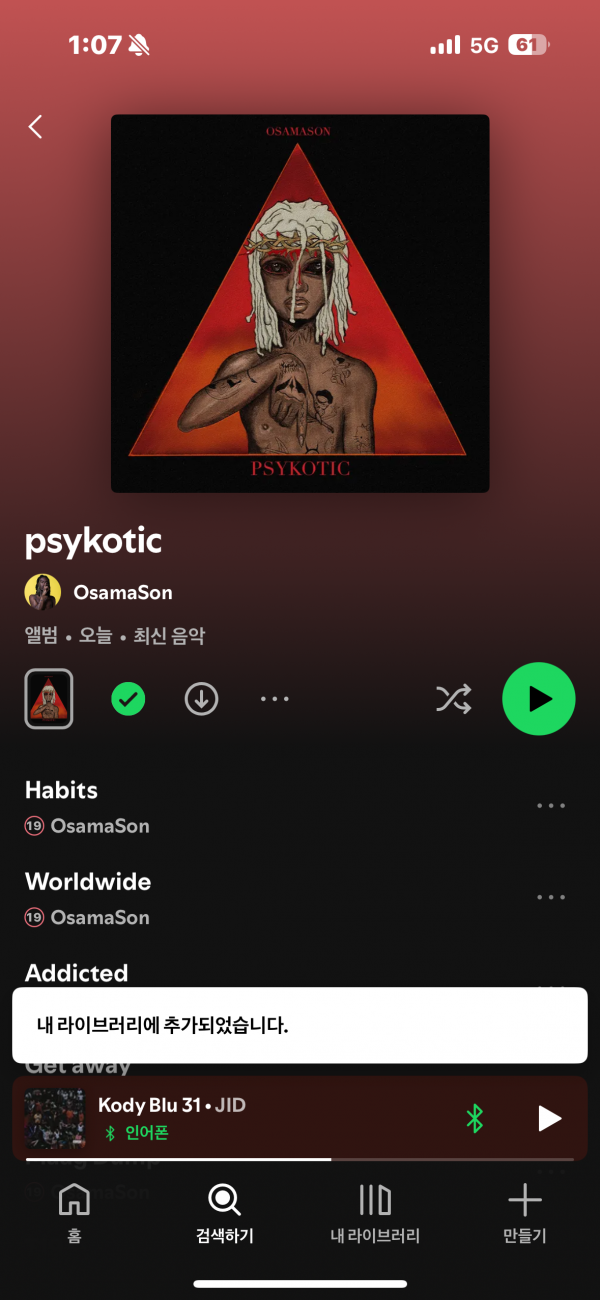Open more options for Worldwide

(x=551, y=898)
